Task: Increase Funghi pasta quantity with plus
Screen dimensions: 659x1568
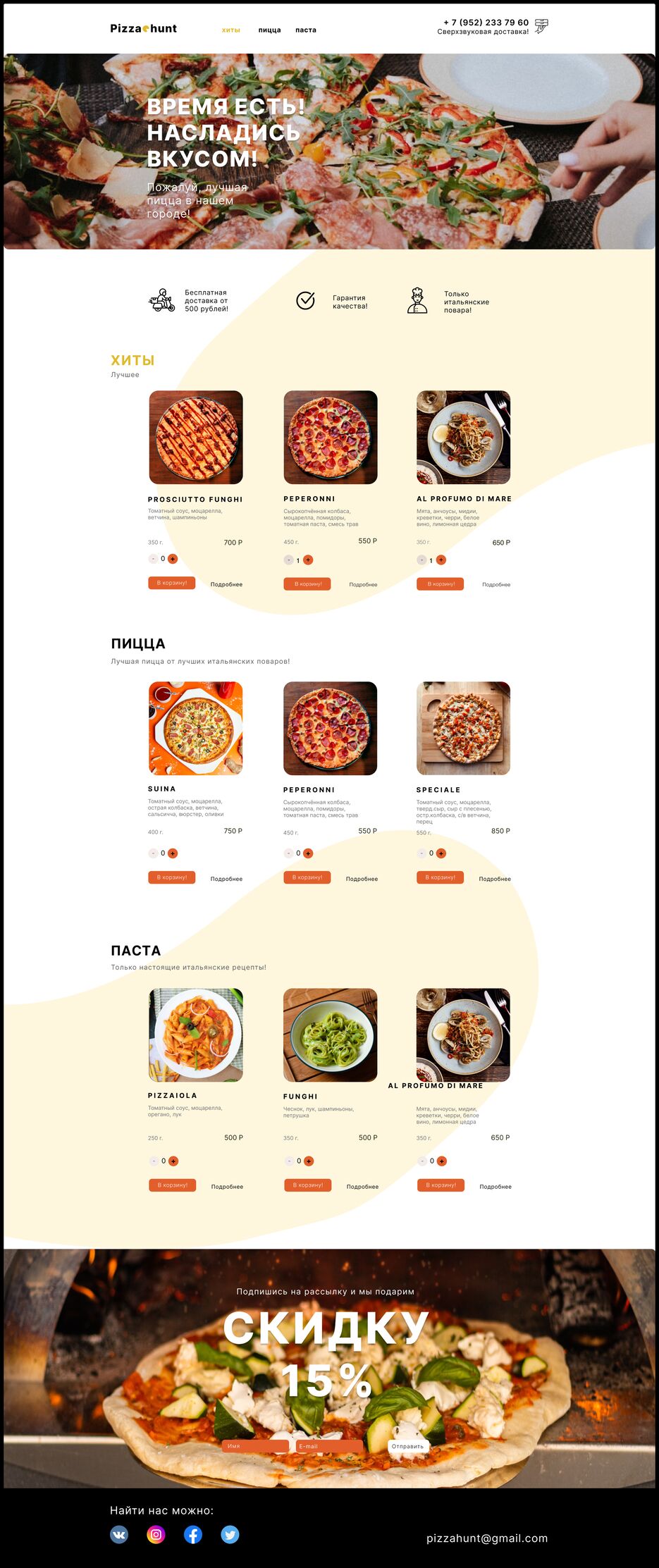Action: click(x=309, y=1161)
